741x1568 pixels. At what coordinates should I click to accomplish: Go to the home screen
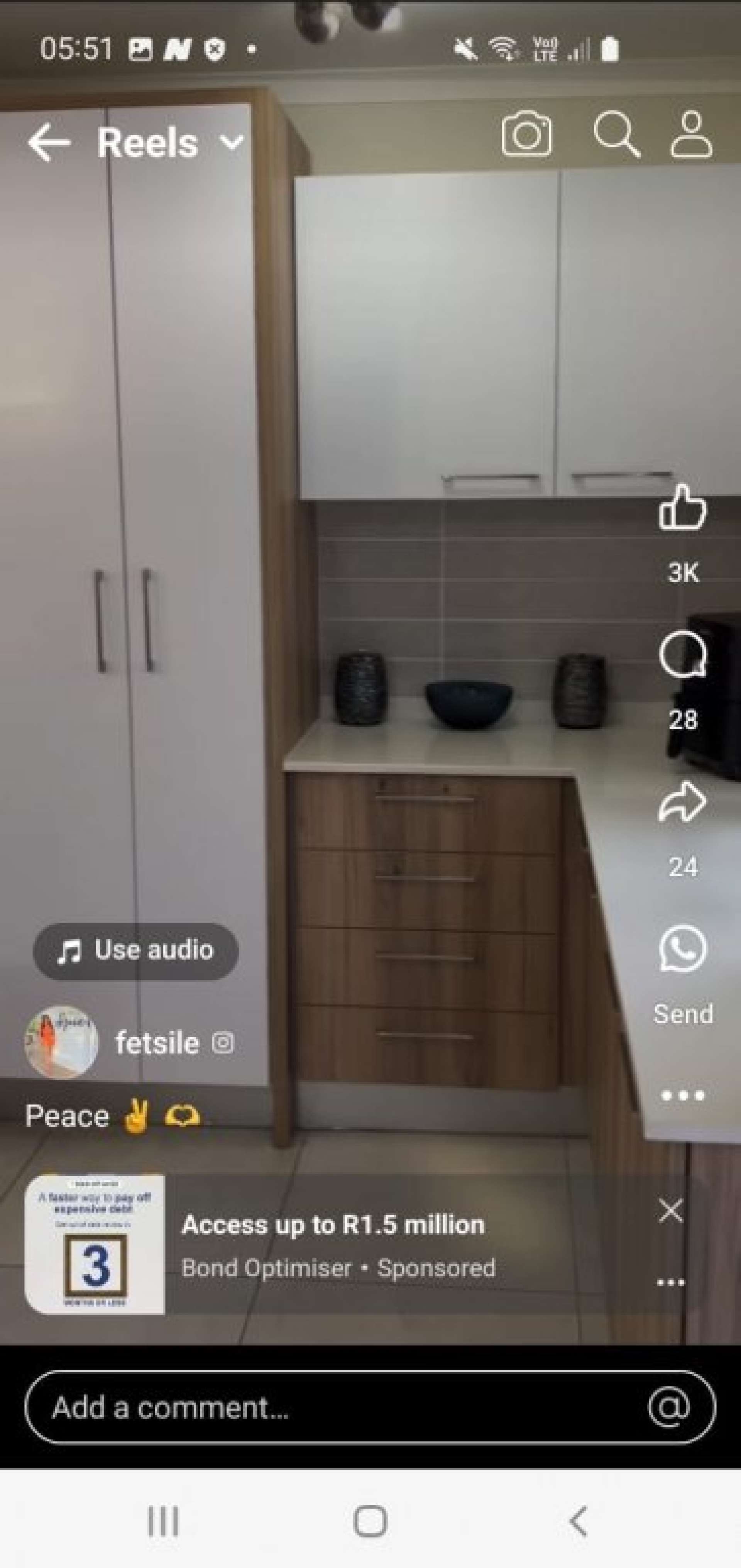370,1521
